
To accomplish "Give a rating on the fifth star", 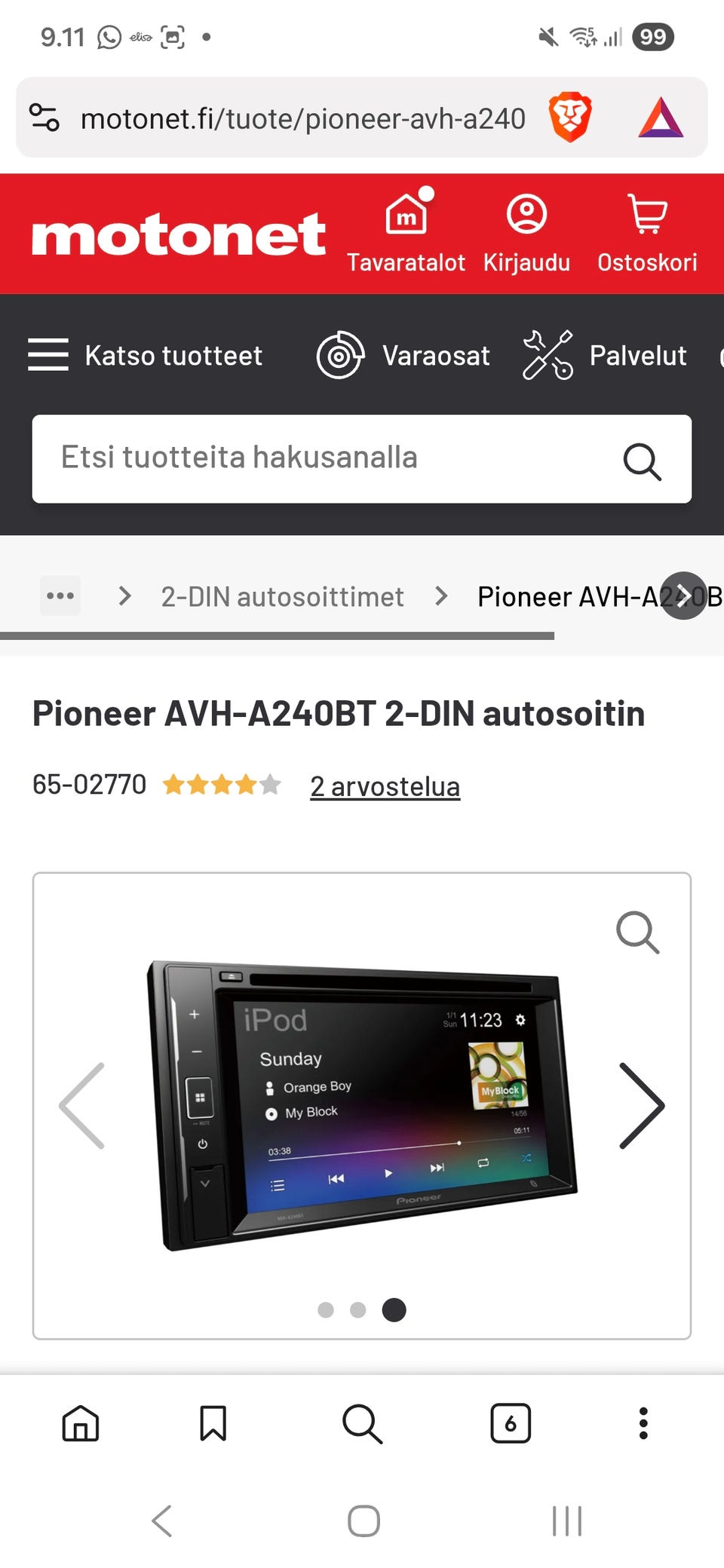I will (x=271, y=784).
